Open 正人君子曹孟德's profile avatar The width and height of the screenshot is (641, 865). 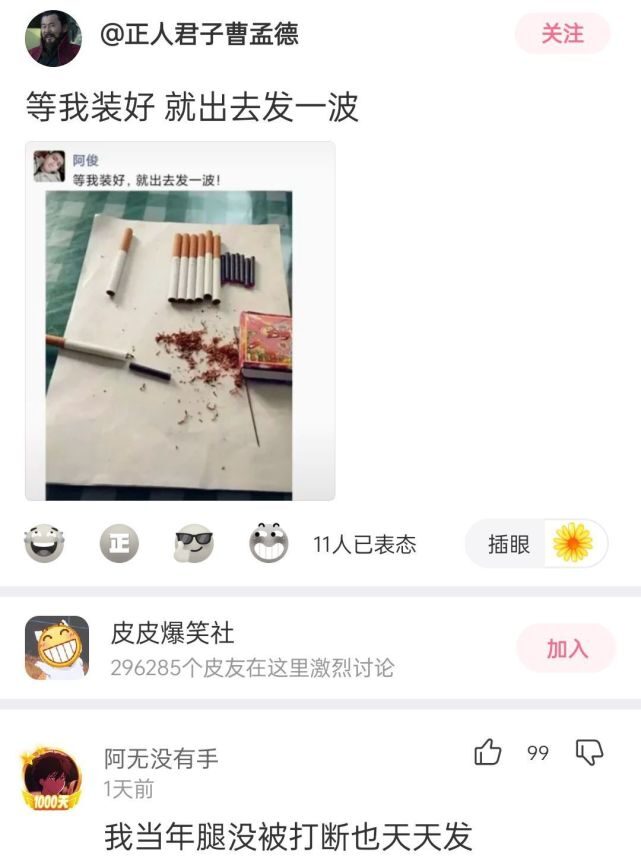point(53,38)
